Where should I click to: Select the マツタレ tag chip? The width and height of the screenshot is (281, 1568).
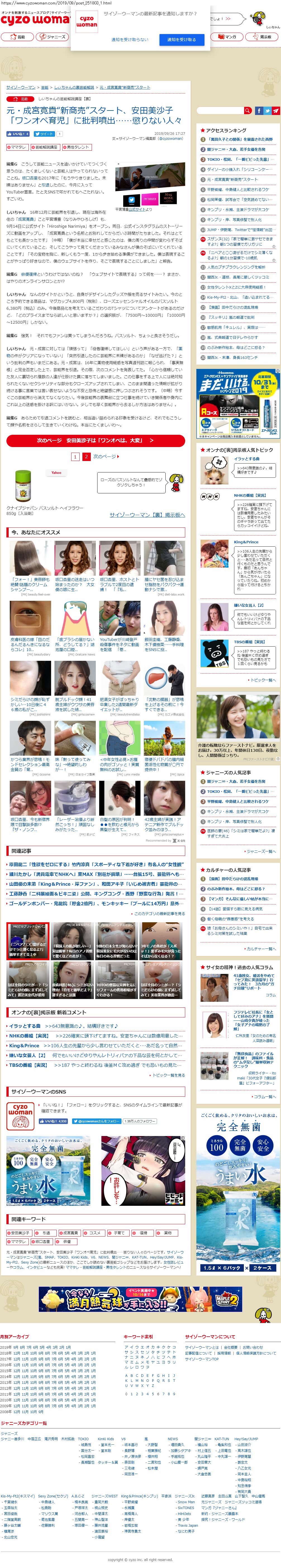click(16, 147)
